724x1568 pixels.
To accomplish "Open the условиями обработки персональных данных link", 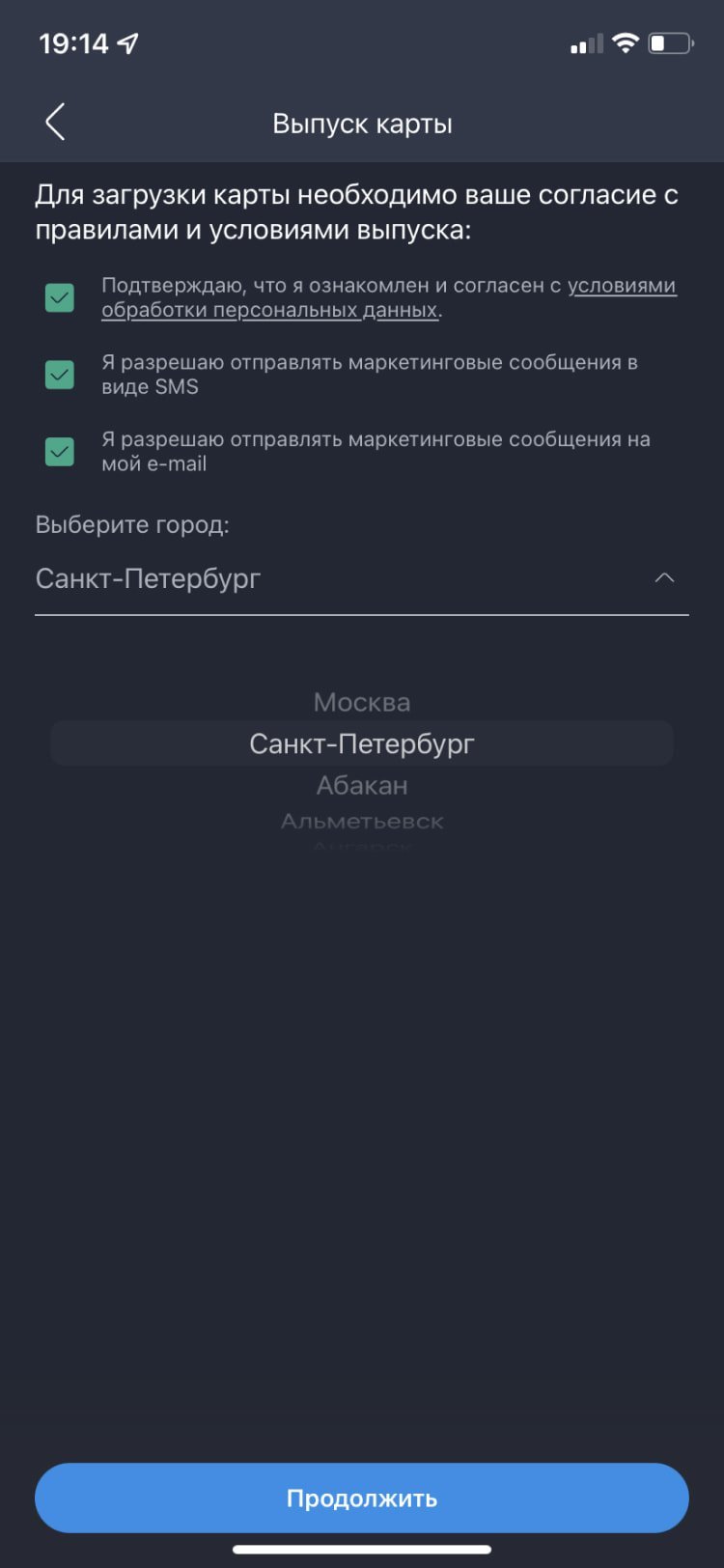I will tap(270, 311).
